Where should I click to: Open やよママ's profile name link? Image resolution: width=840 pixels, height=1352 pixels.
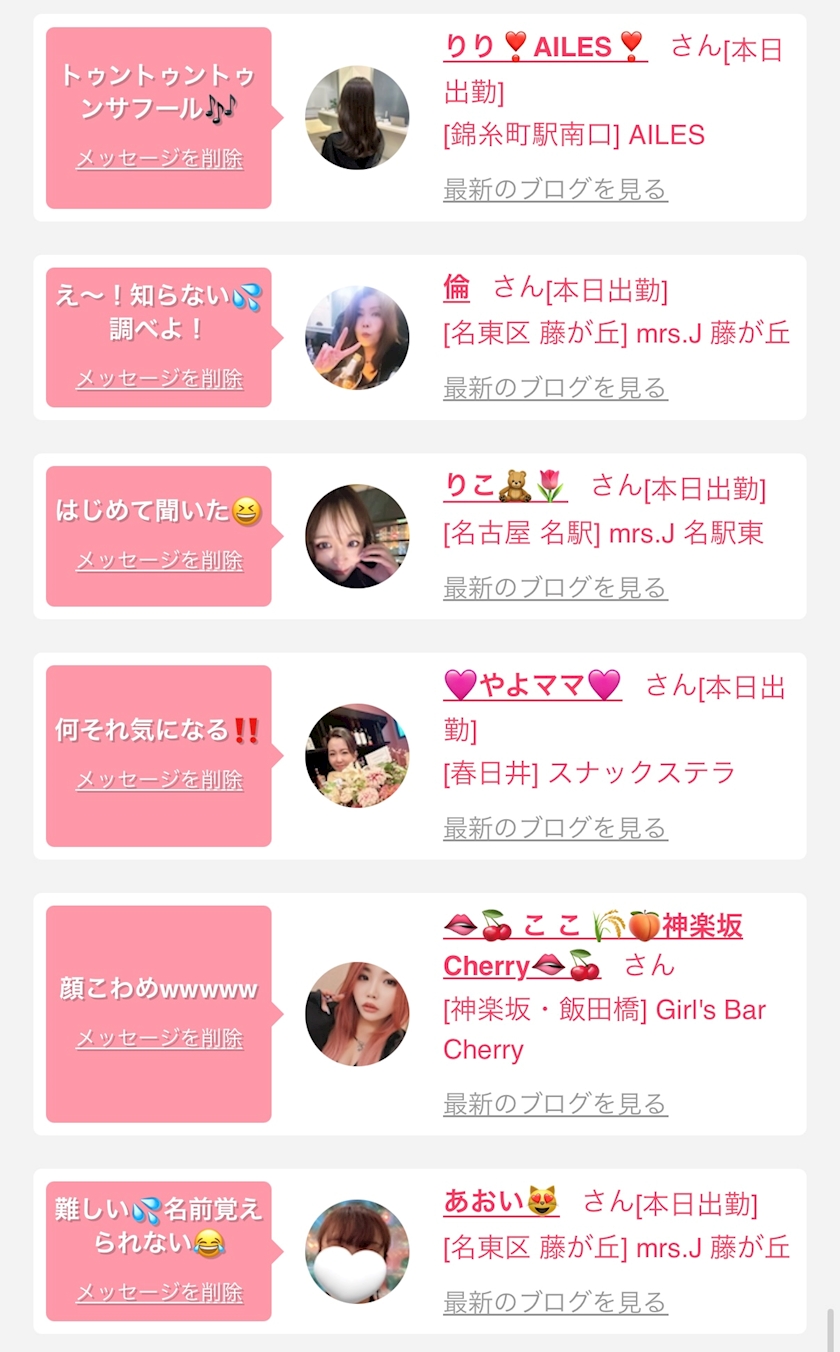click(x=532, y=685)
